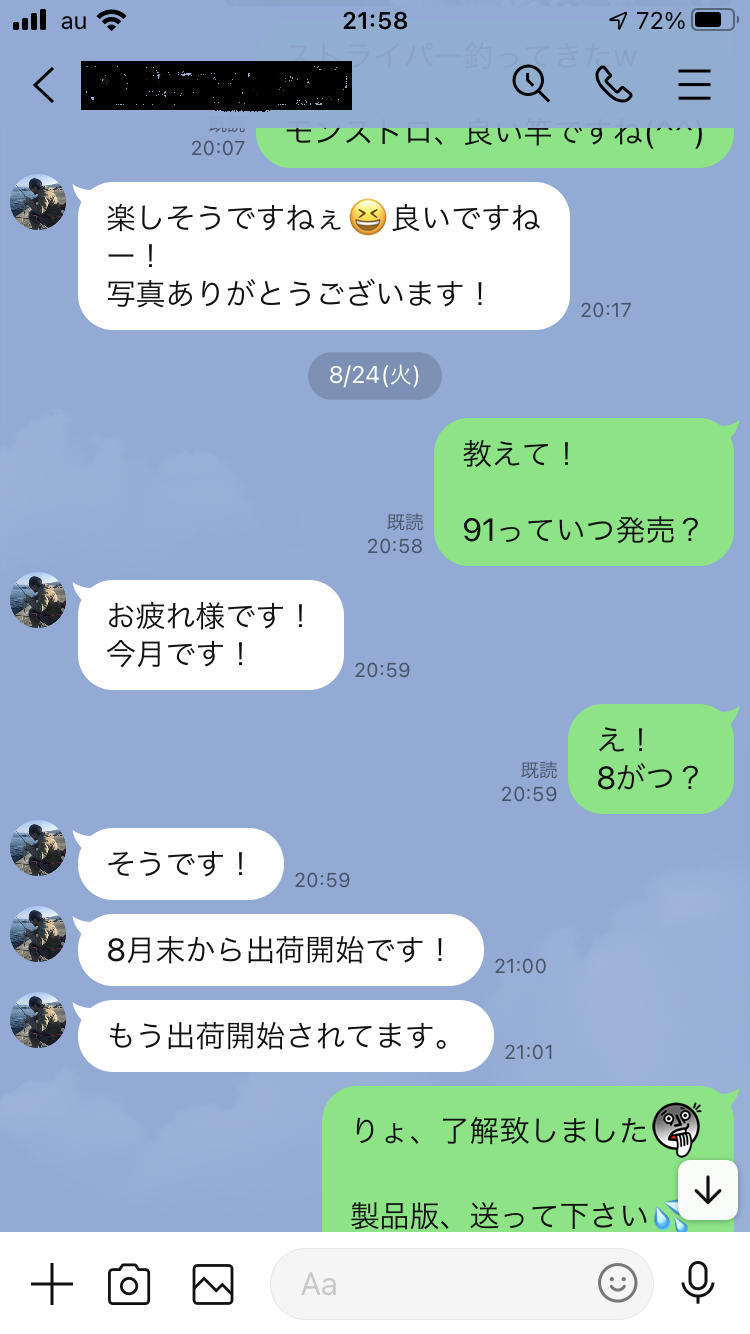750x1334 pixels.
Task: Go back to the chat list
Action: pyautogui.click(x=44, y=86)
